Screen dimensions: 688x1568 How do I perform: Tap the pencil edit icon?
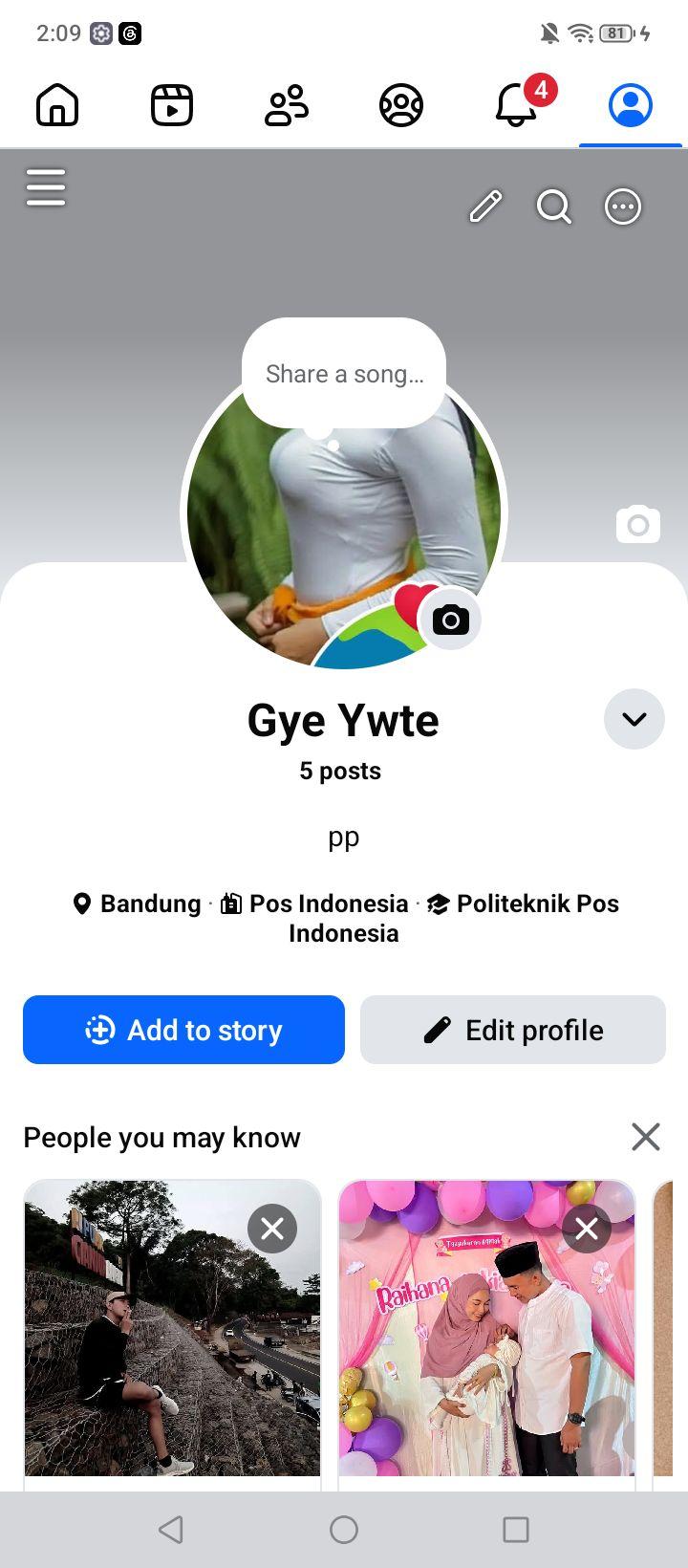(485, 207)
